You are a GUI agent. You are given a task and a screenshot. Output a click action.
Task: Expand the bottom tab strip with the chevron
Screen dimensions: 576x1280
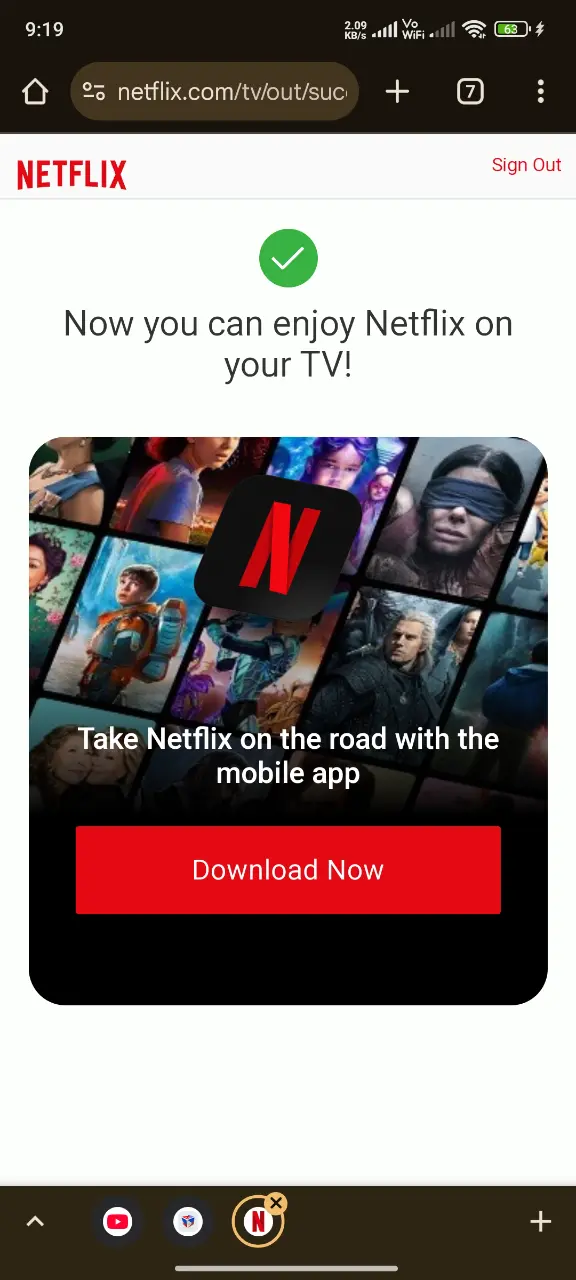[35, 1221]
